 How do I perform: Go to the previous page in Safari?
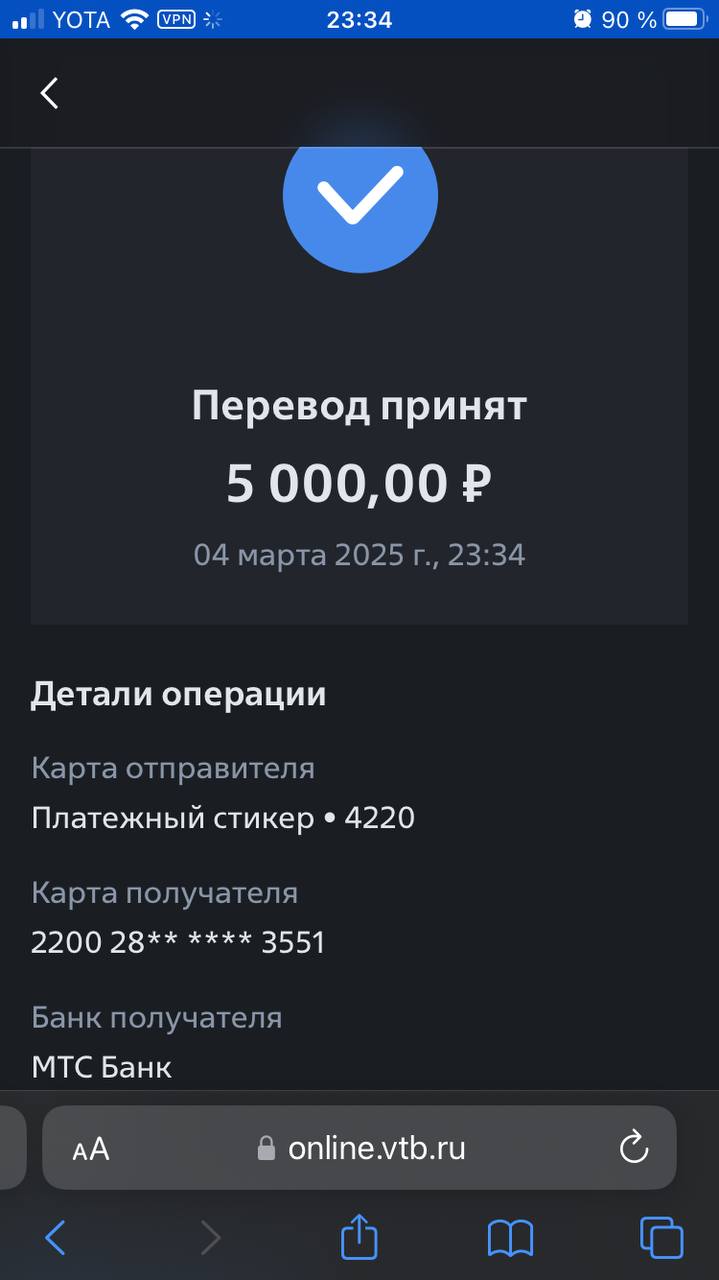click(55, 1238)
